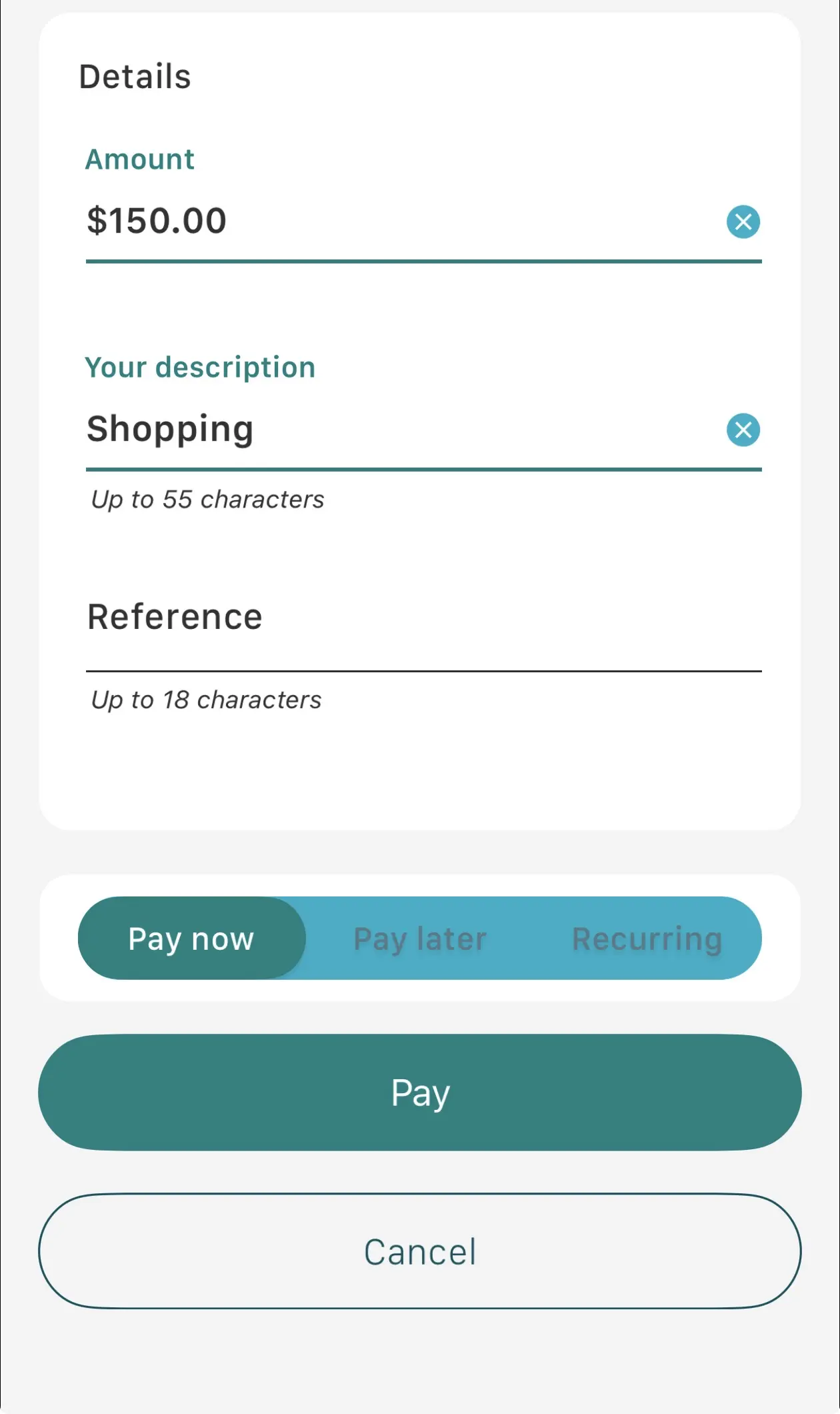Switch to Recurring payment

pyautogui.click(x=647, y=938)
